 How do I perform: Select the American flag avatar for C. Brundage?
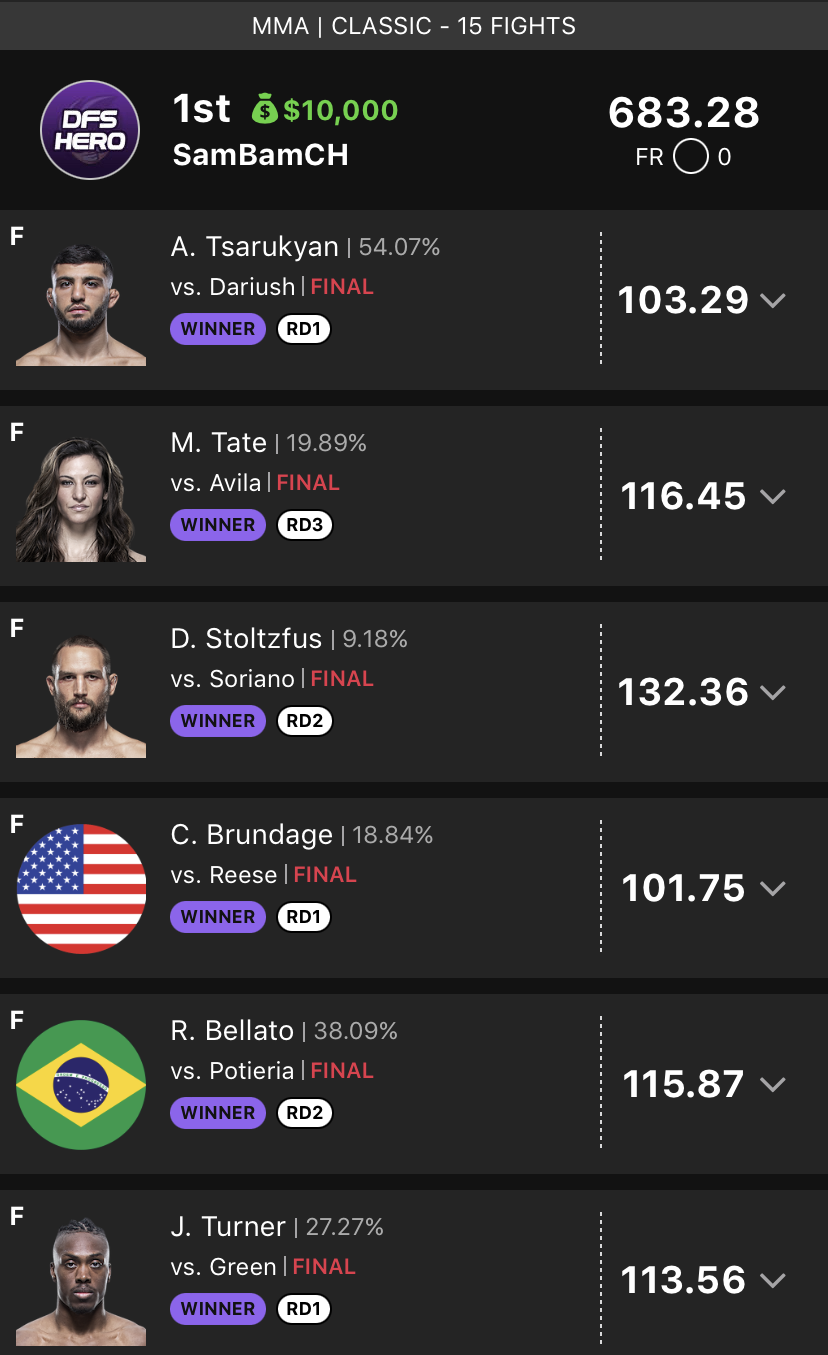click(80, 886)
